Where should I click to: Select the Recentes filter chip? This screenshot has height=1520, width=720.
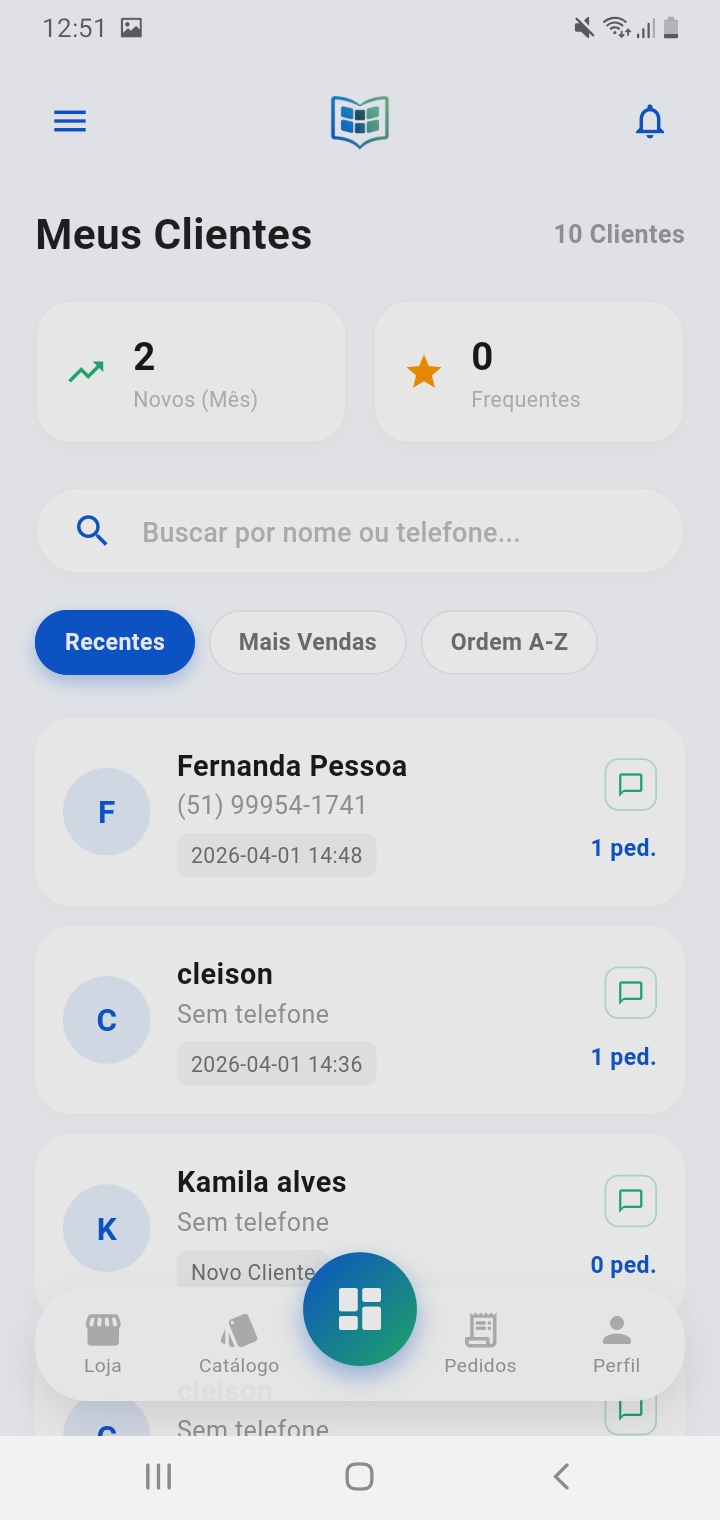click(115, 642)
